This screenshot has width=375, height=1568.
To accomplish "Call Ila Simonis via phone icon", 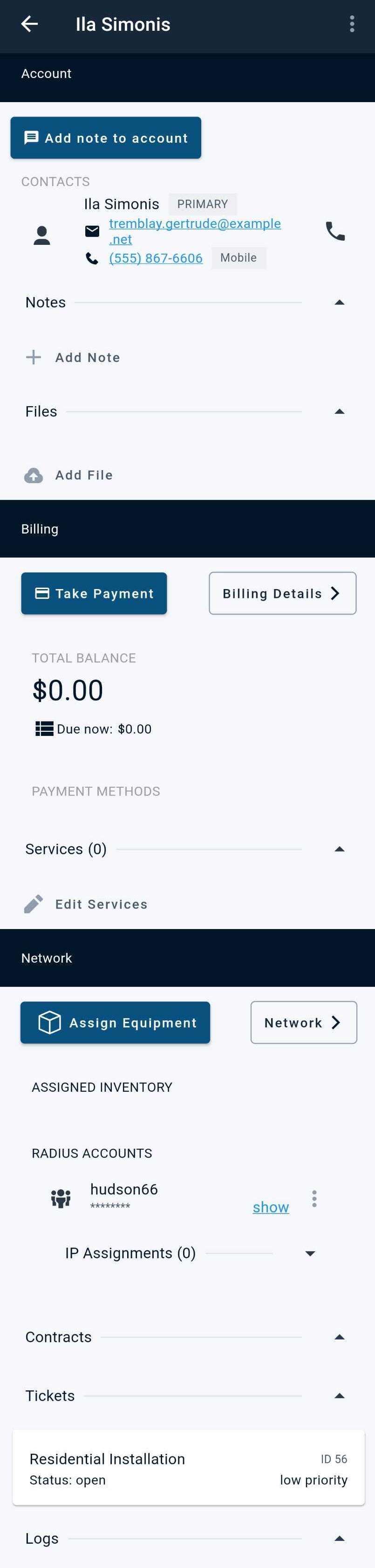I will click(335, 231).
